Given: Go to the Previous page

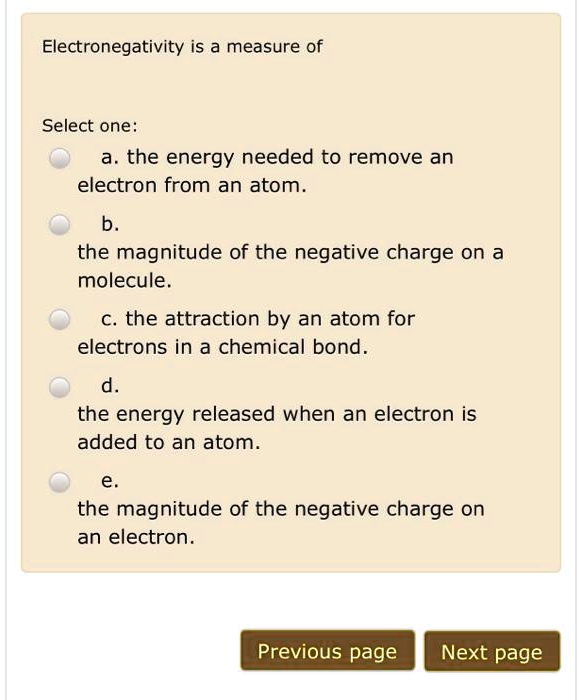Looking at the screenshot, I should pos(327,650).
